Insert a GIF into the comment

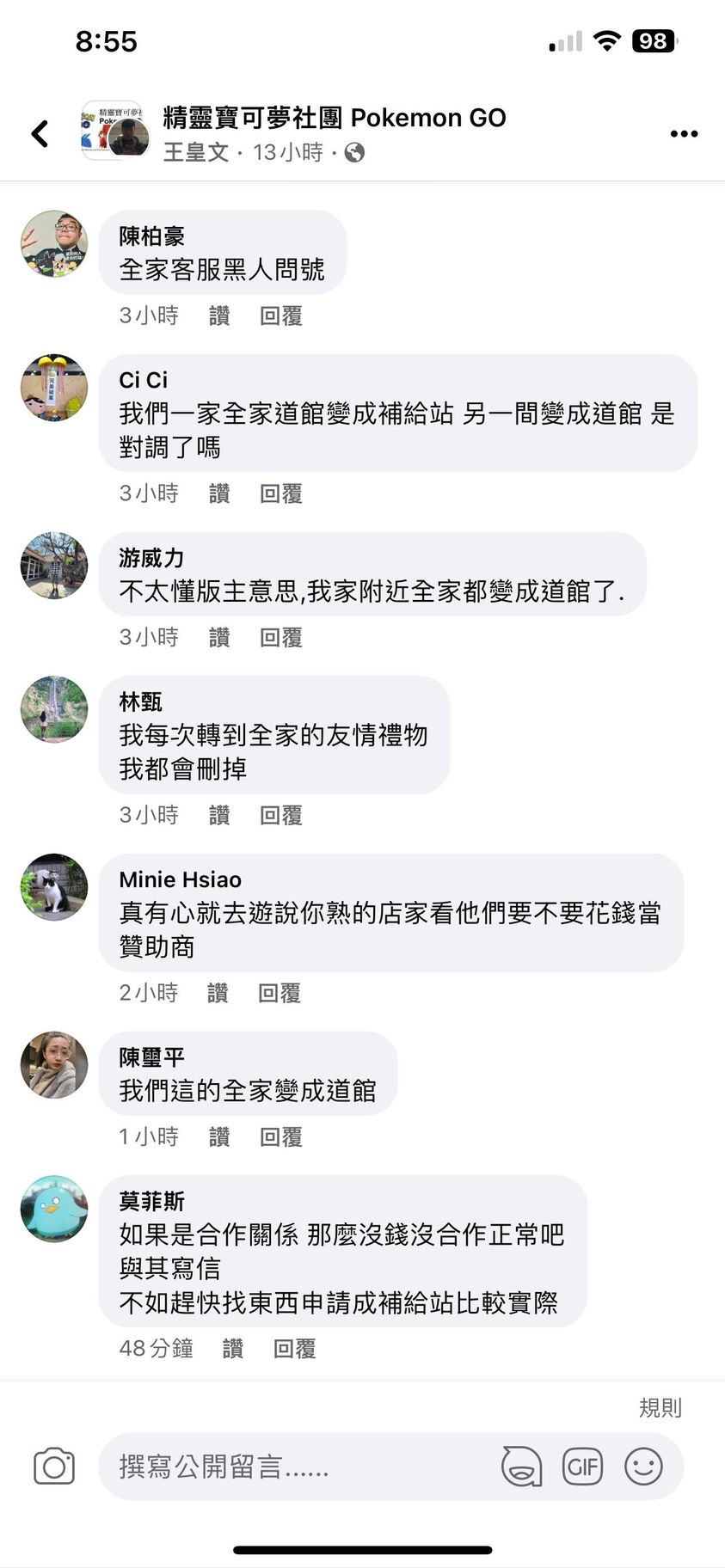pos(582,1467)
